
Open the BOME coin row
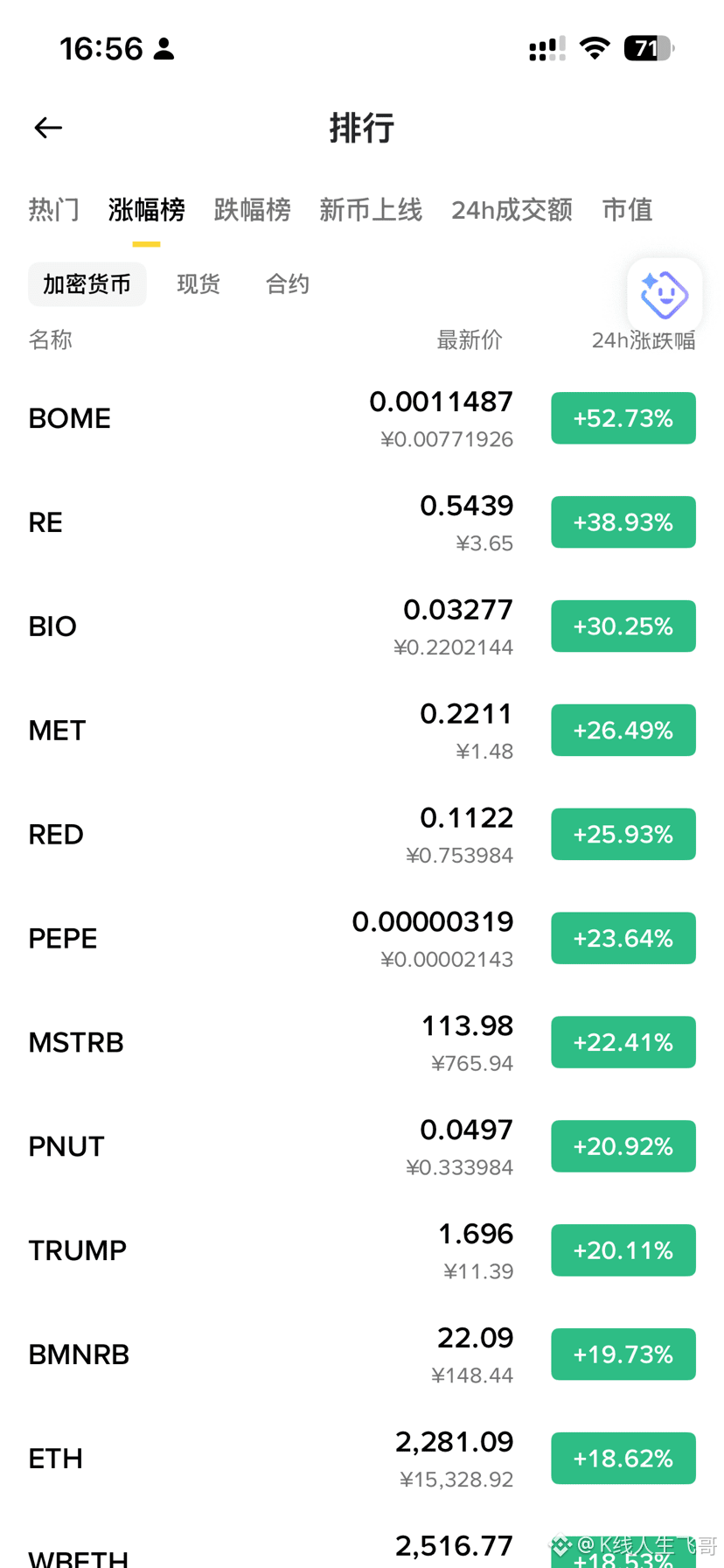362,418
